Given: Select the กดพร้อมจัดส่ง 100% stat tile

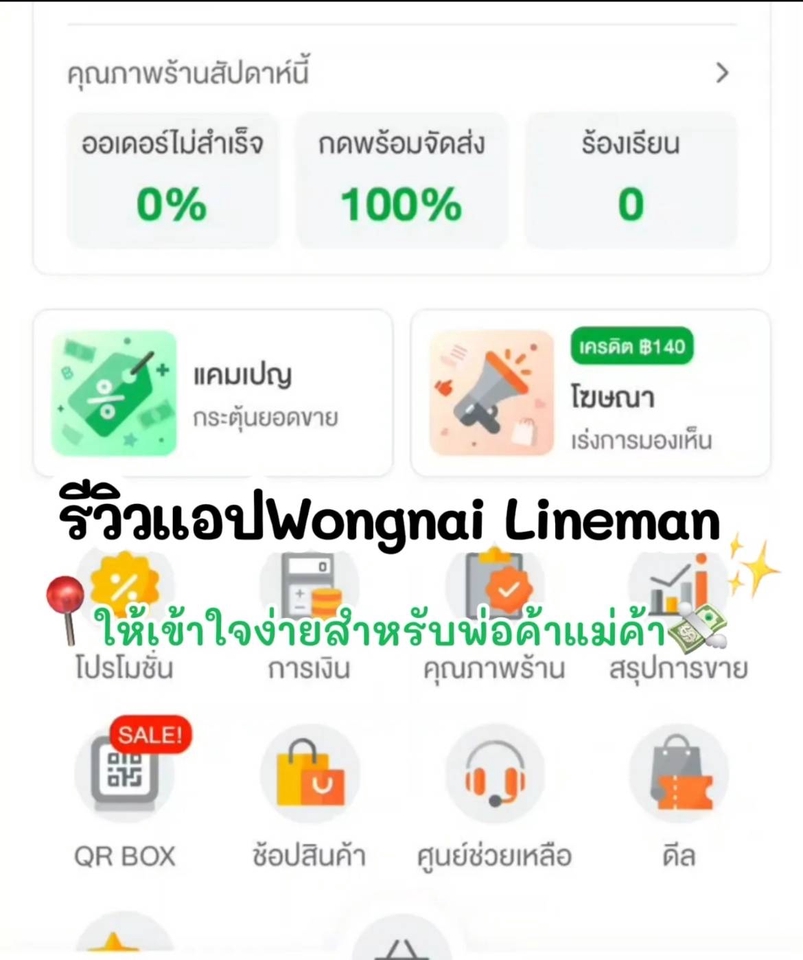Looking at the screenshot, I should (401, 180).
